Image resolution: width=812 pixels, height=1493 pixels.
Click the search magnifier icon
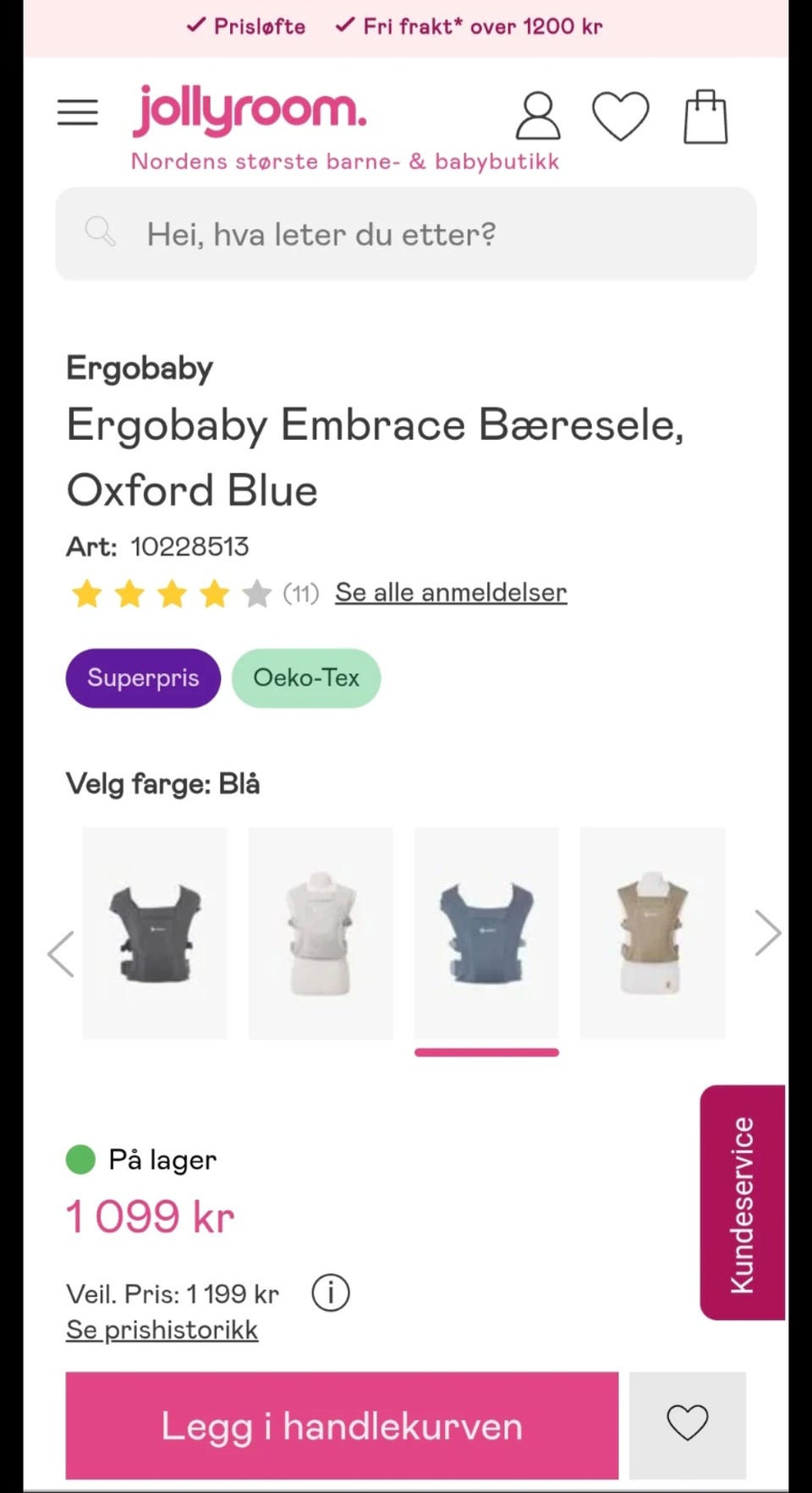tap(100, 233)
